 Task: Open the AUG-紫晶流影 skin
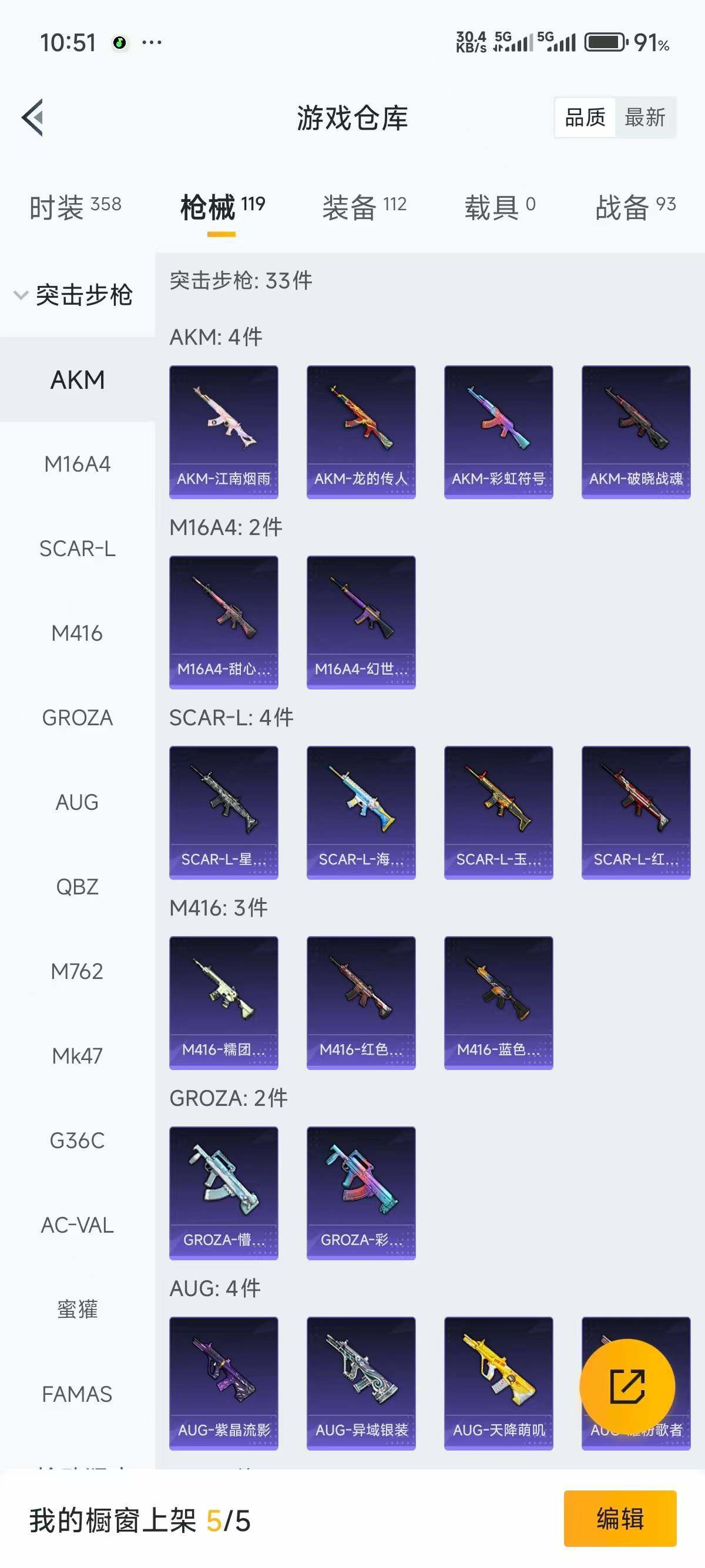click(x=223, y=1383)
